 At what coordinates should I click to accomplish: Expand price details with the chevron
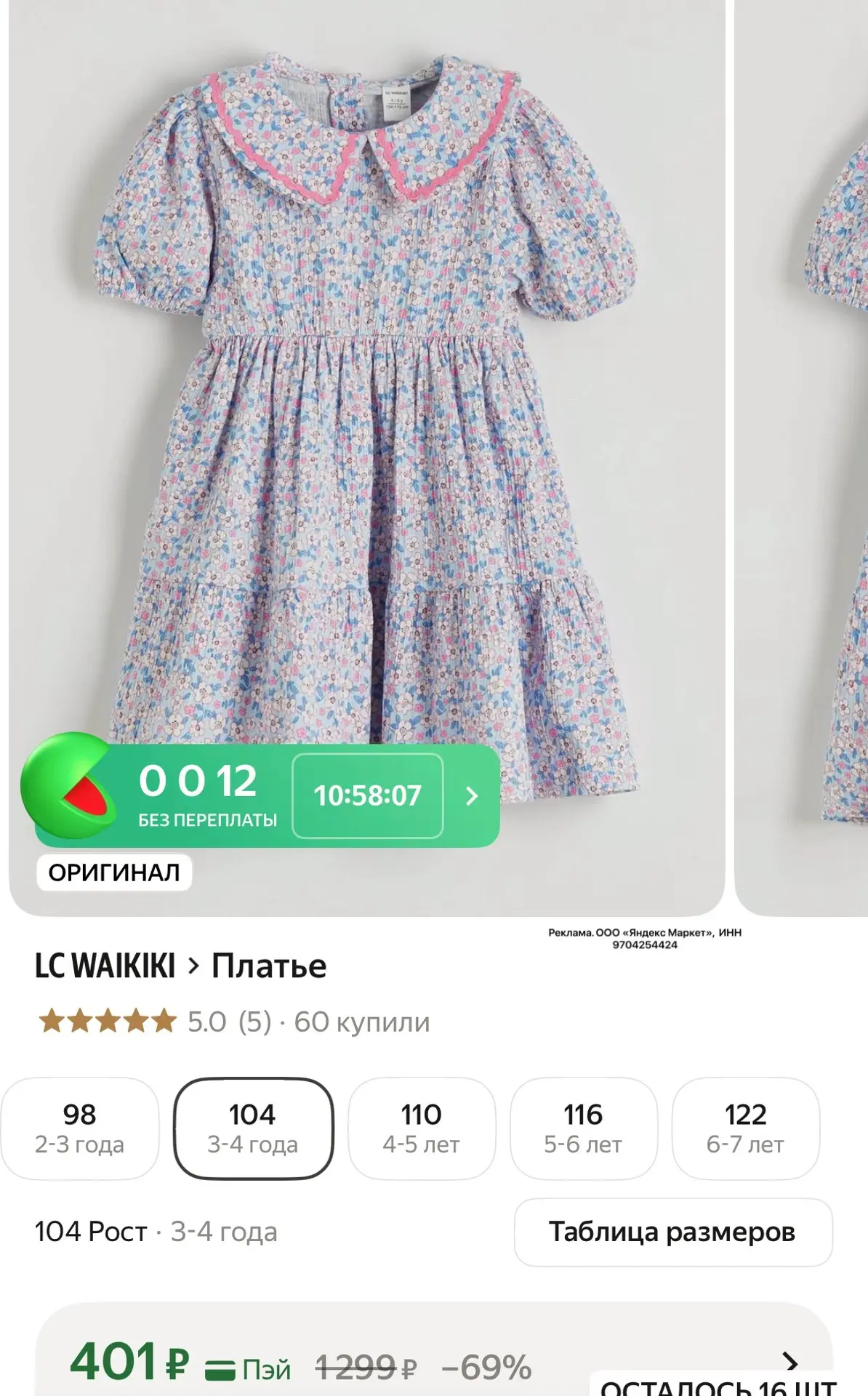[x=790, y=1361]
